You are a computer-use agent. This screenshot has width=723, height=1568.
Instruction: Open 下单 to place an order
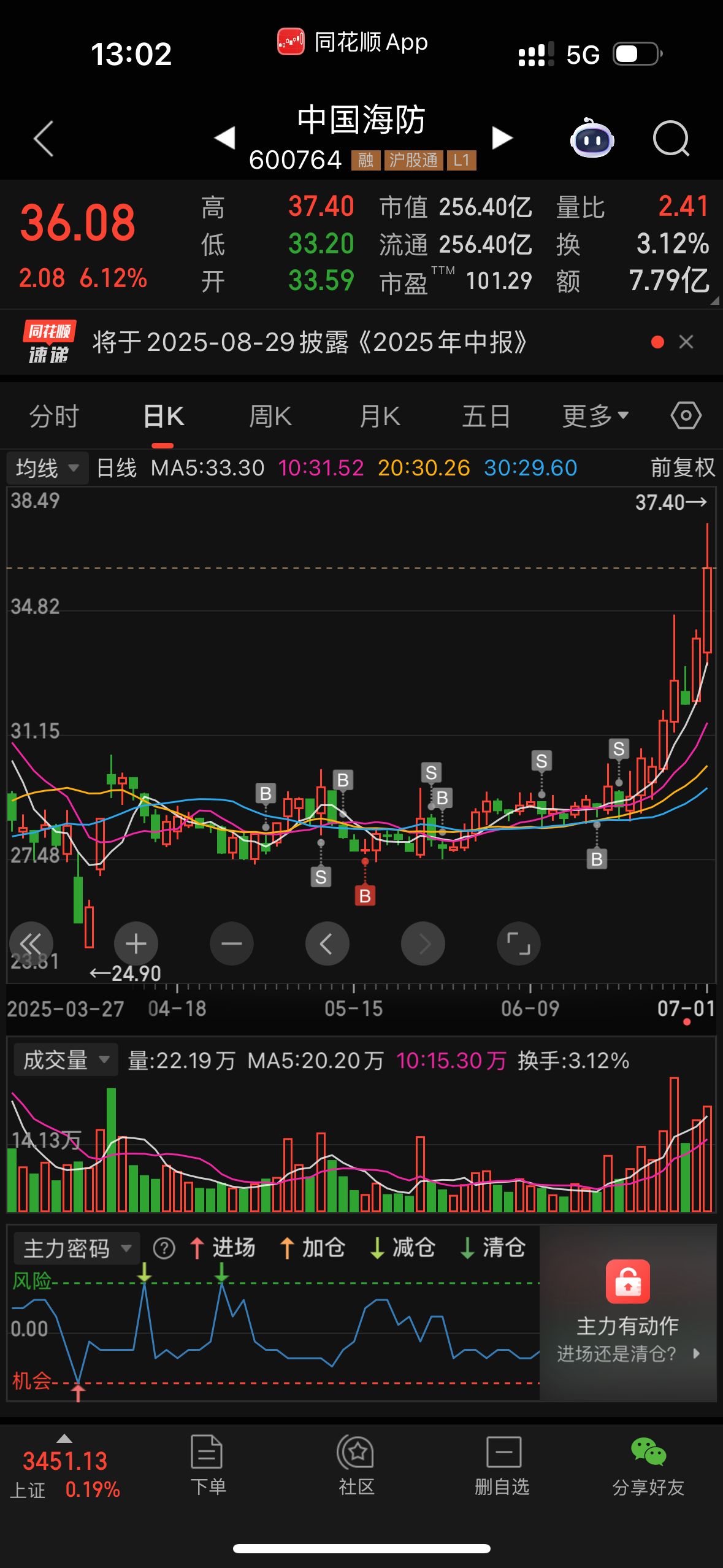[x=207, y=1465]
